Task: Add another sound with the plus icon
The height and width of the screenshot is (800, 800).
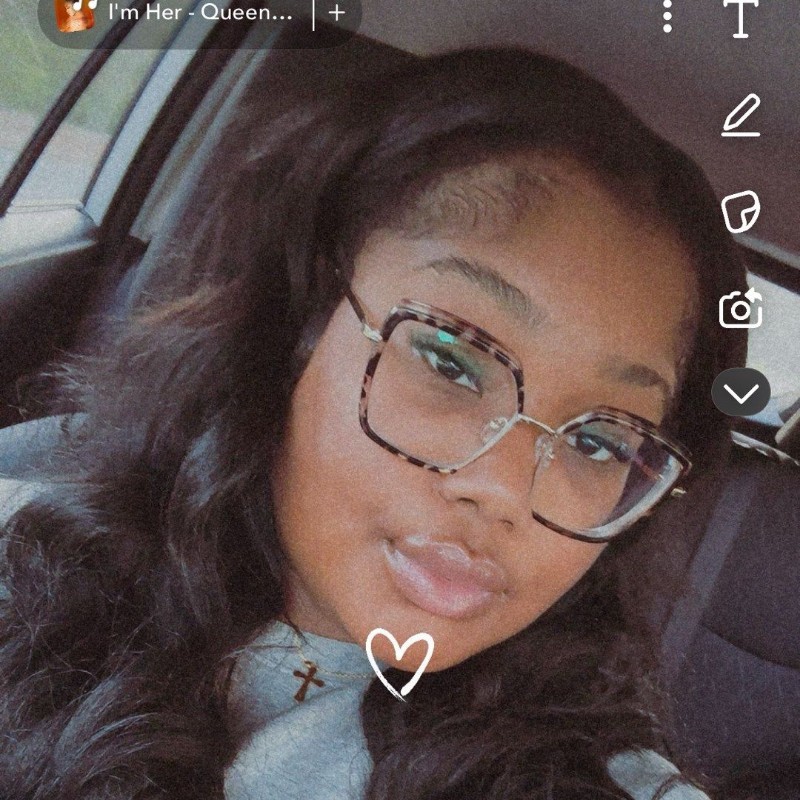Action: click(x=337, y=13)
